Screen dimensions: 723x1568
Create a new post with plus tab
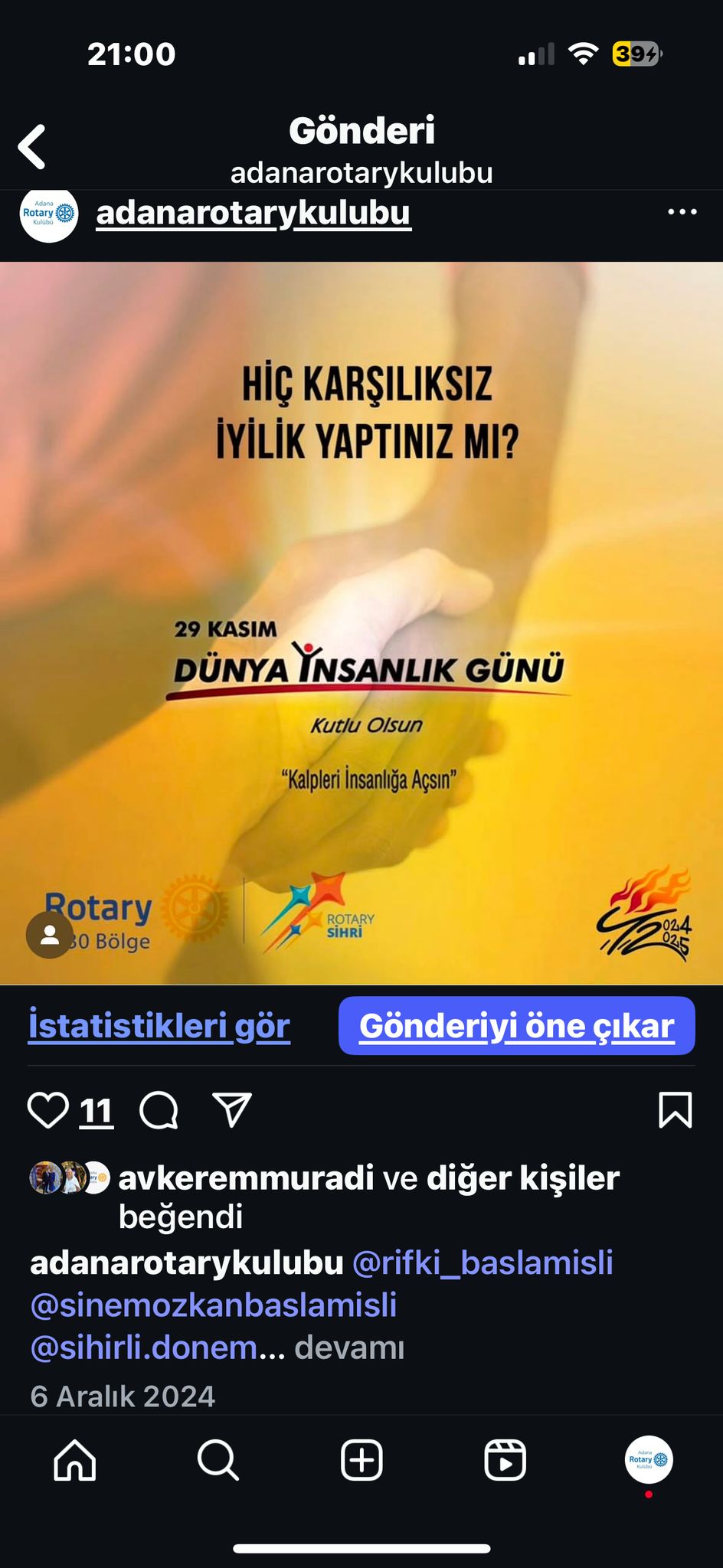(x=361, y=1459)
